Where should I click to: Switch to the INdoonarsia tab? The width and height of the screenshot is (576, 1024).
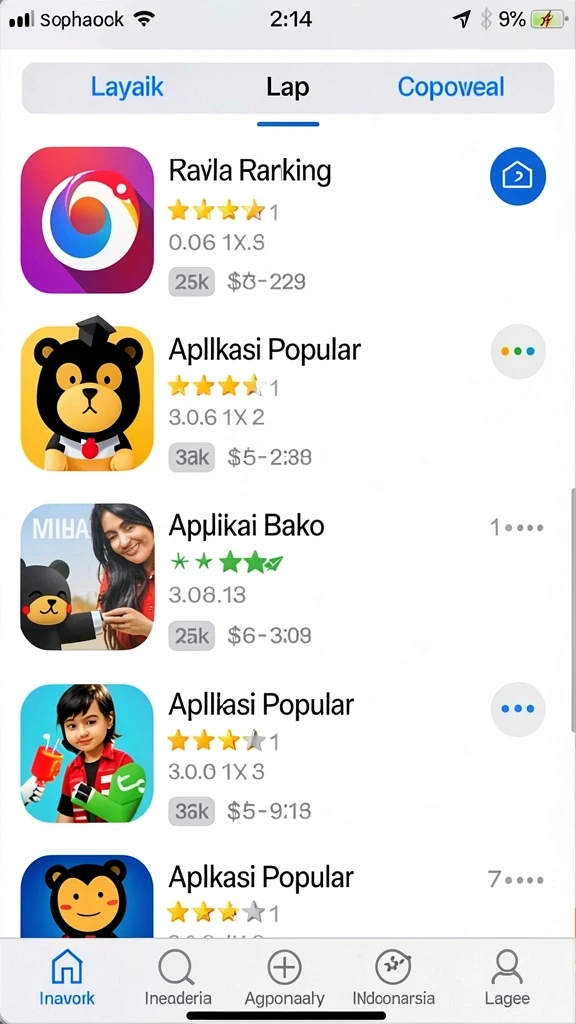pyautogui.click(x=393, y=978)
